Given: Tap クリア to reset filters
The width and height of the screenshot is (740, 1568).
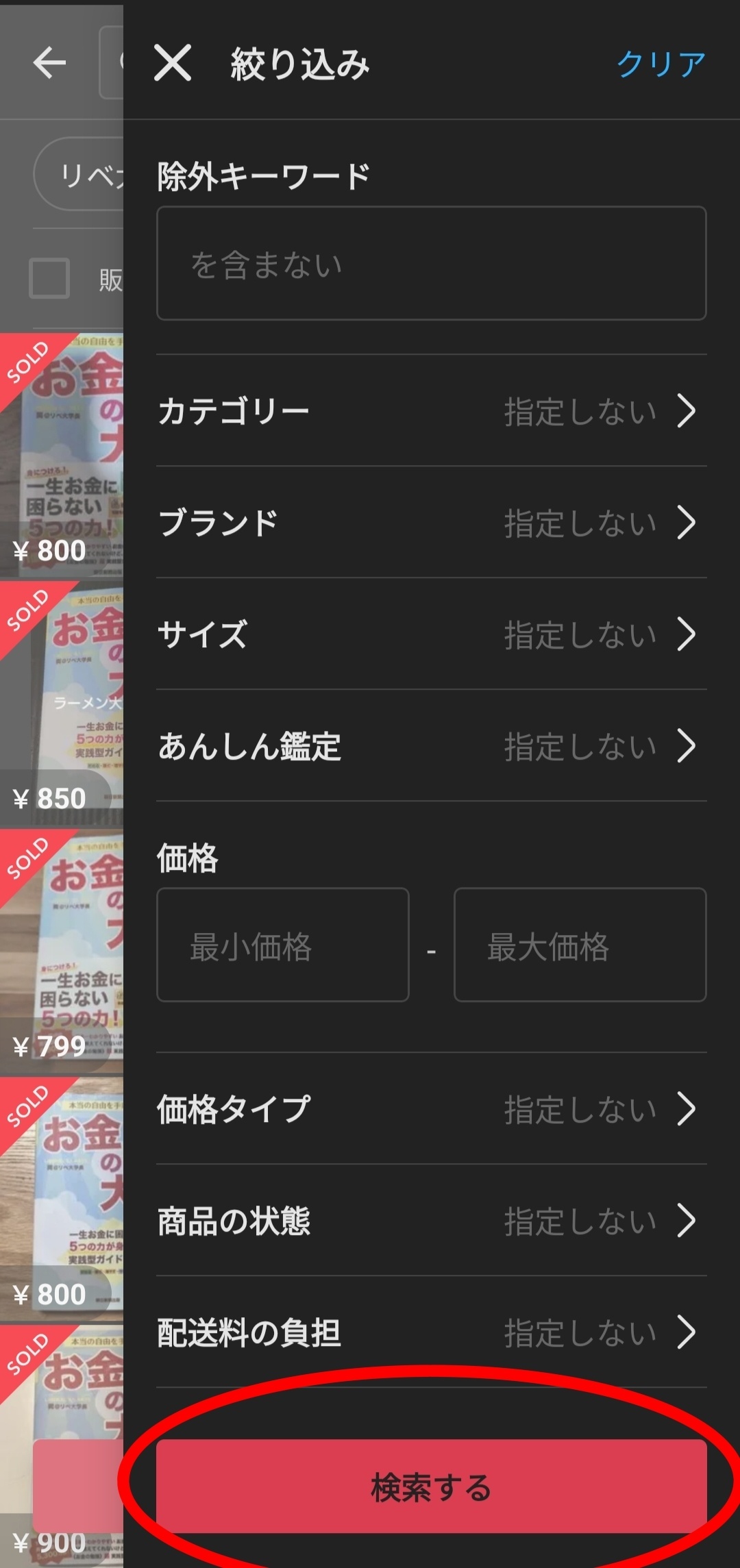Looking at the screenshot, I should [661, 64].
